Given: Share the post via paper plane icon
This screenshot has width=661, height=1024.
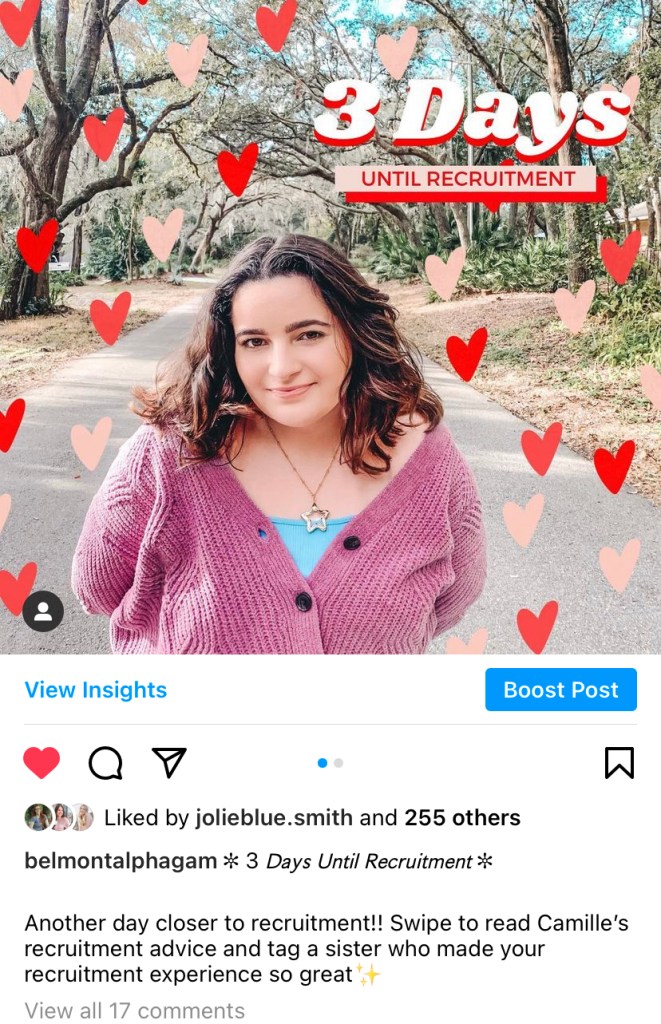Looking at the screenshot, I should click(169, 763).
